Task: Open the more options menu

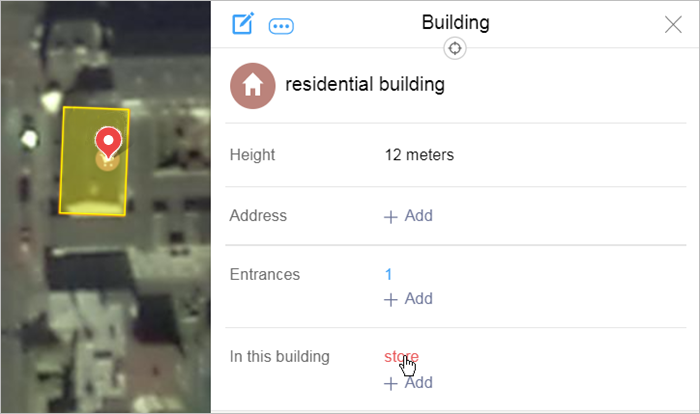Action: coord(281,26)
